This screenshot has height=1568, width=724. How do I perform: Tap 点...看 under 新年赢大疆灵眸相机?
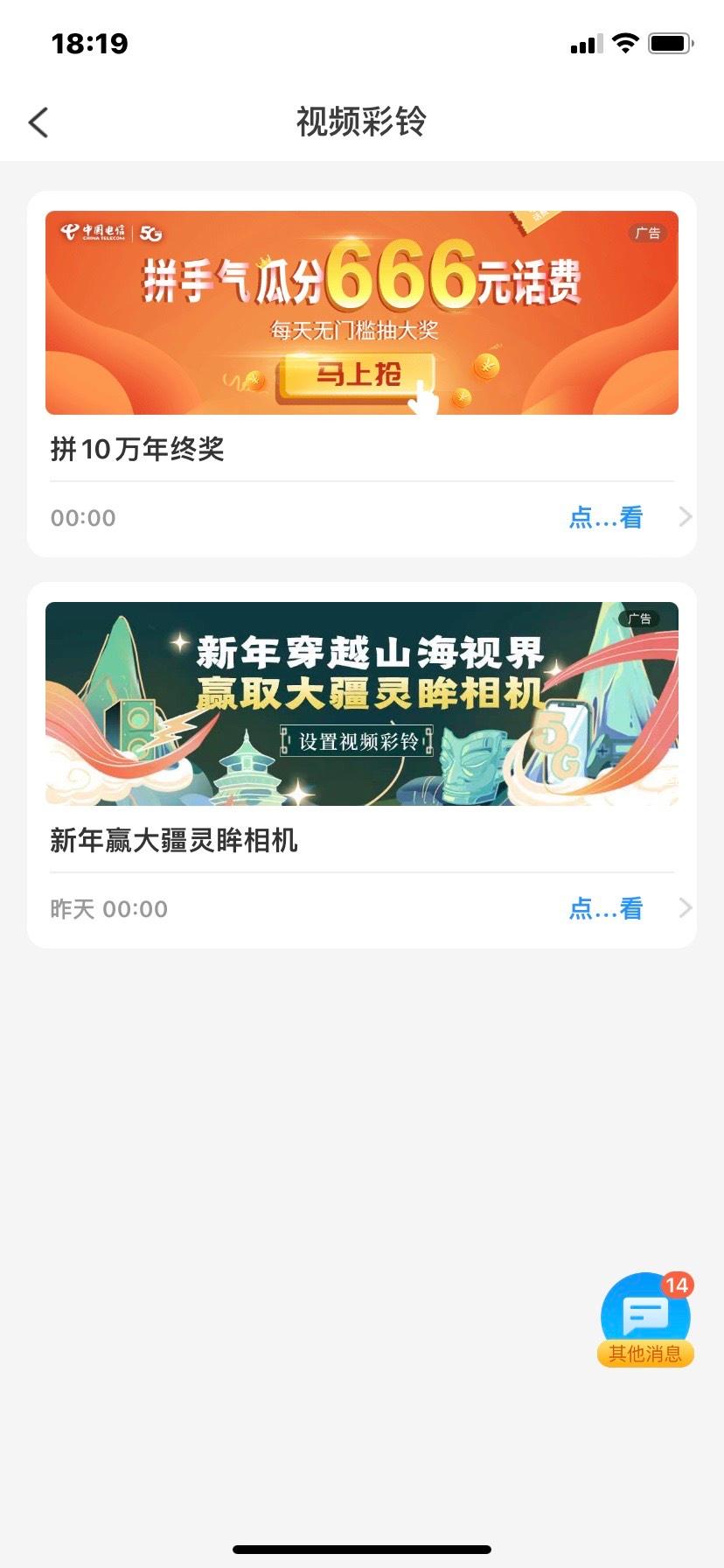click(606, 908)
